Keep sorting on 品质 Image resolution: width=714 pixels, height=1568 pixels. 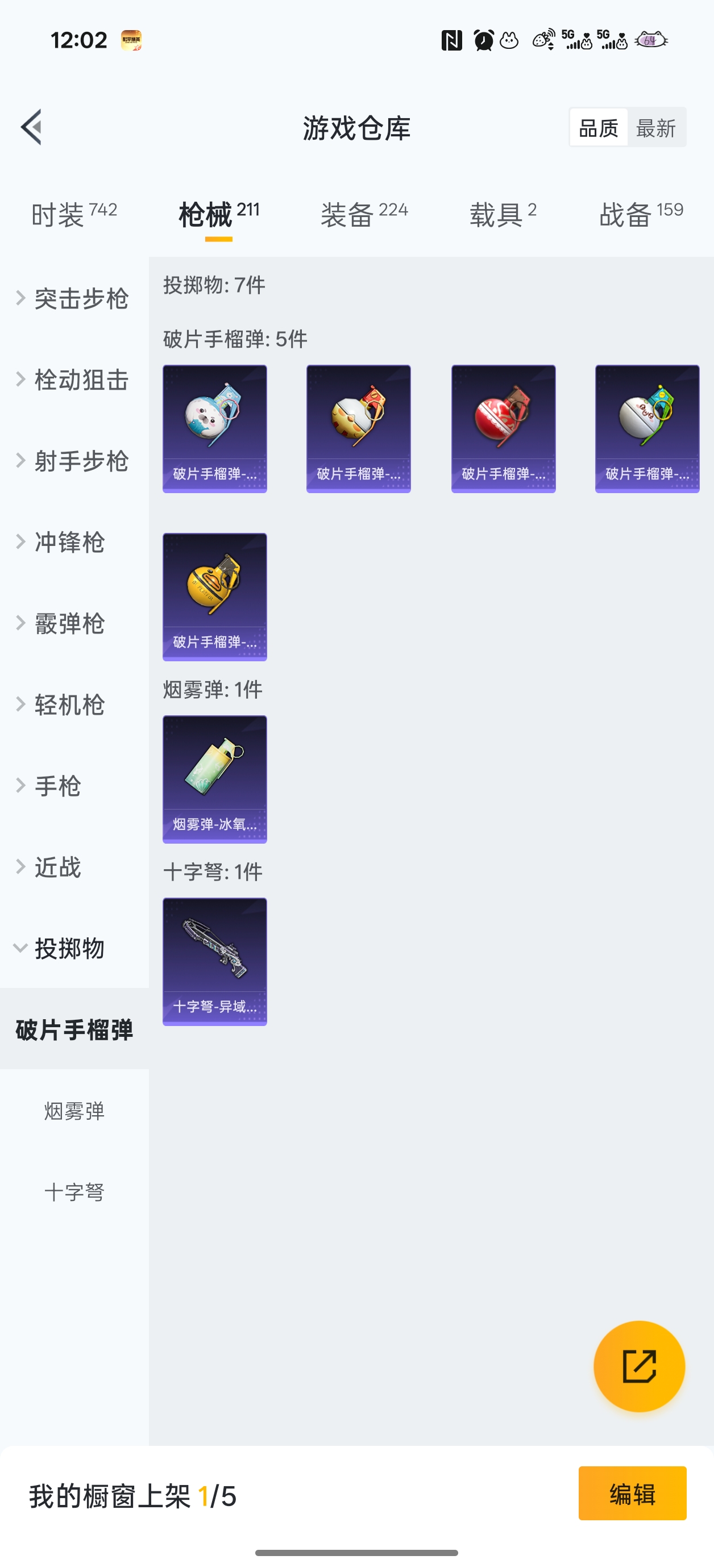tap(598, 127)
